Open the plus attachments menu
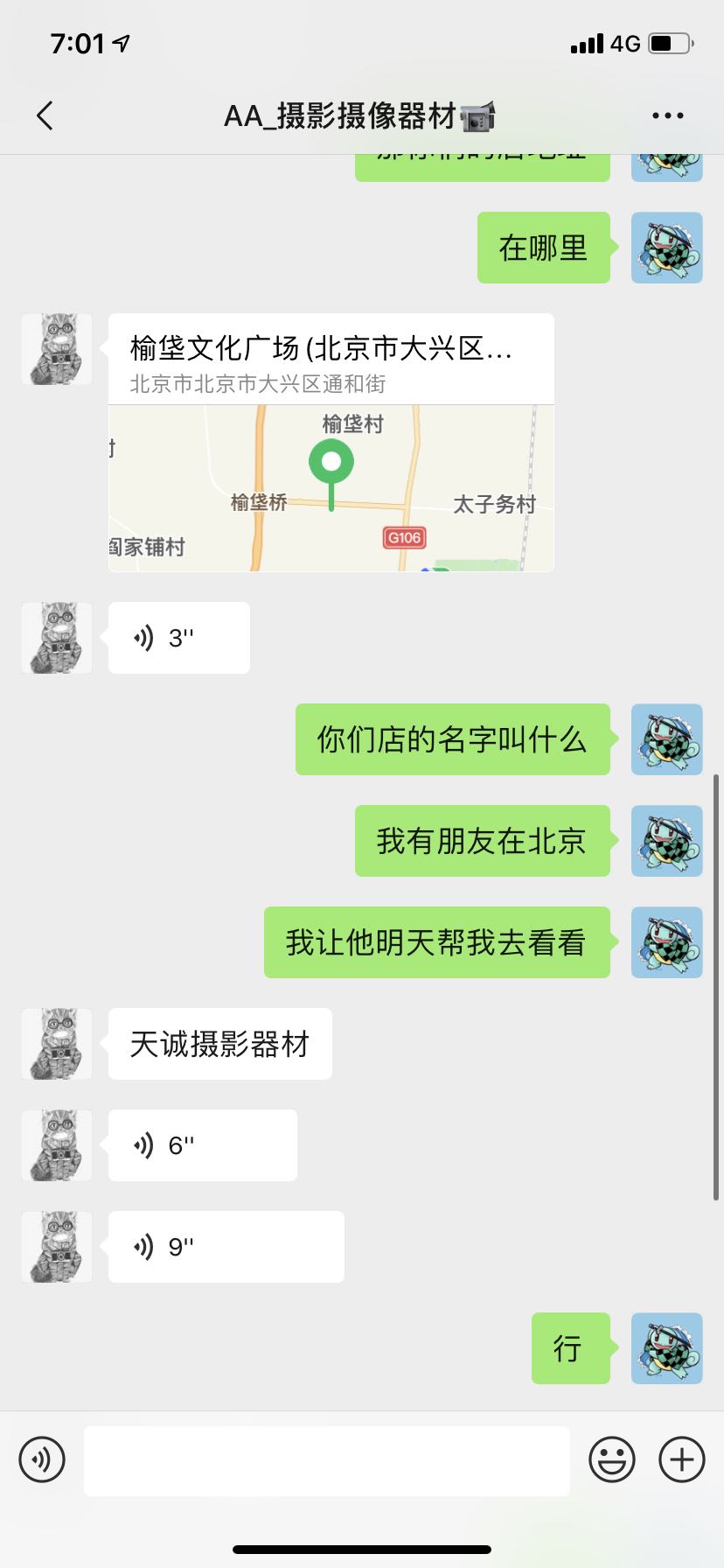The width and height of the screenshot is (724, 1568). coord(682,1459)
